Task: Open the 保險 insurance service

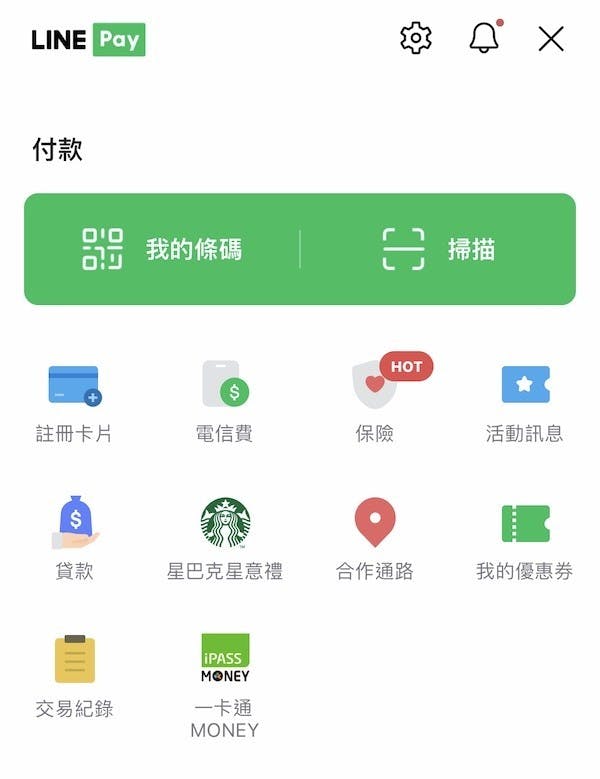Action: [375, 398]
